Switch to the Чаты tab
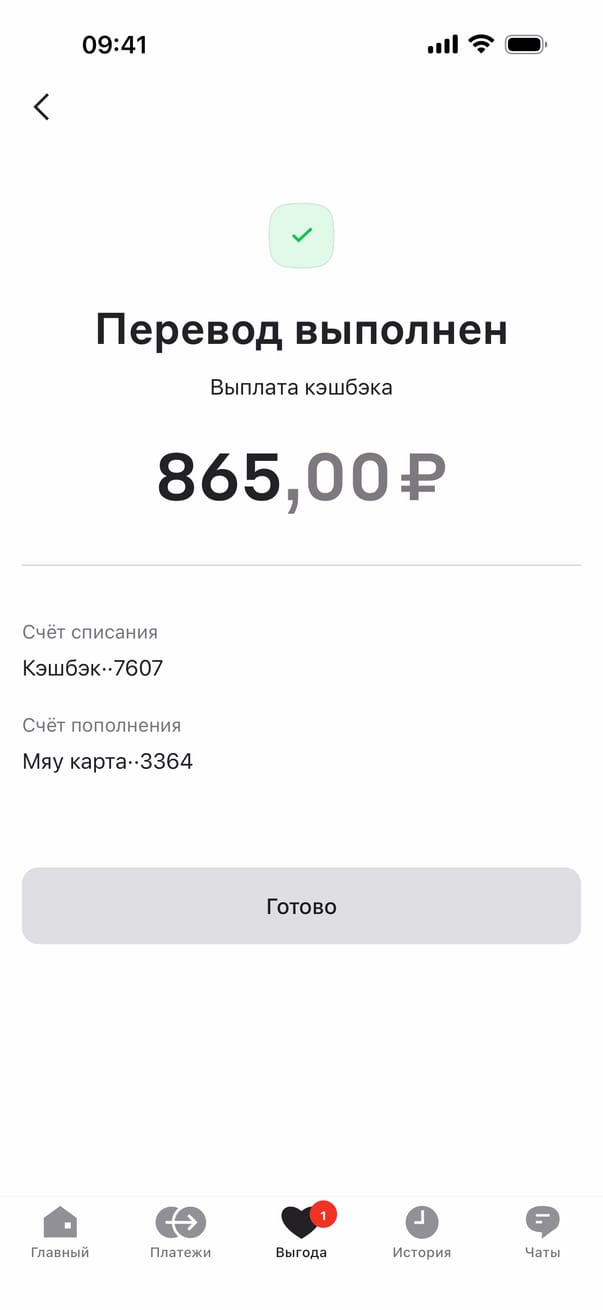The height and width of the screenshot is (1310, 603). pyautogui.click(x=542, y=1232)
